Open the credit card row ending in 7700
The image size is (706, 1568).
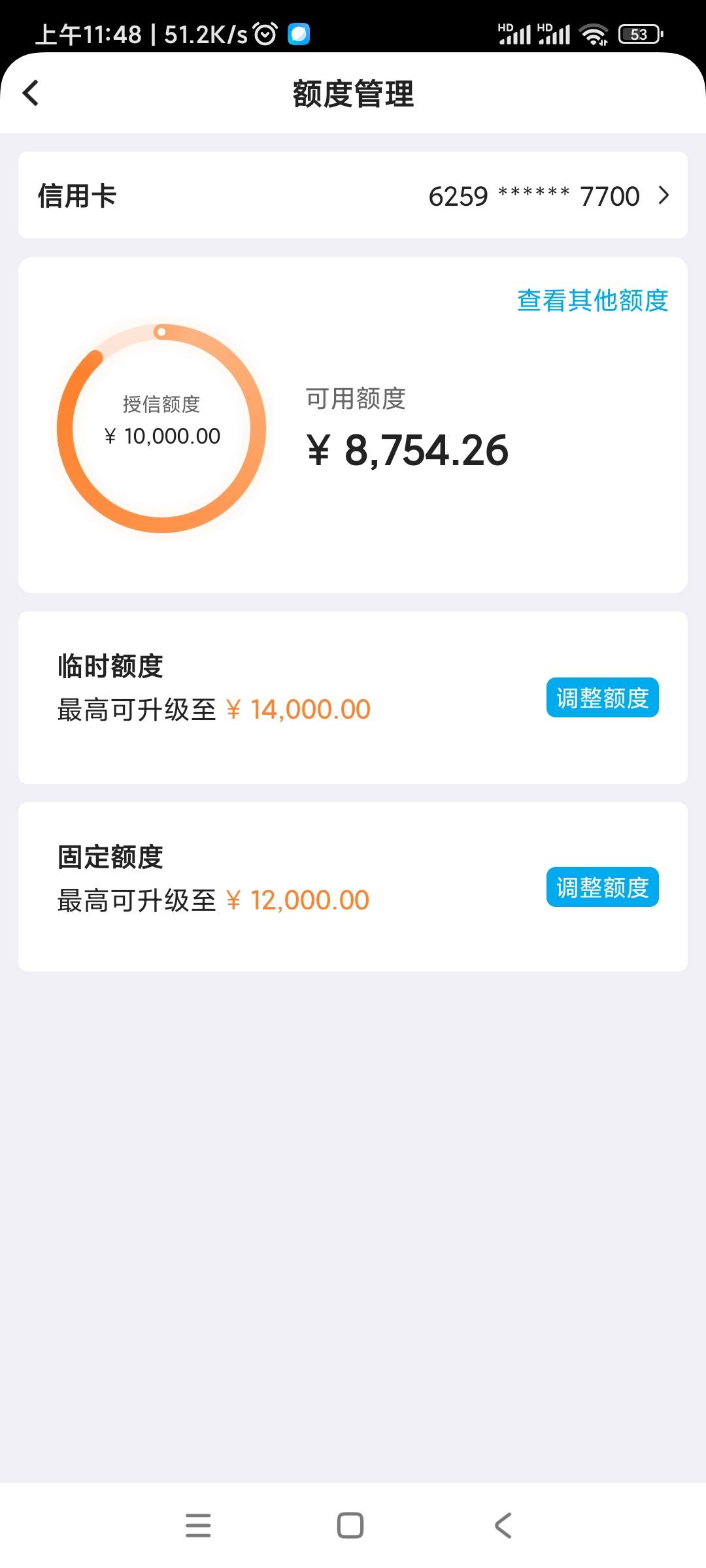[353, 195]
